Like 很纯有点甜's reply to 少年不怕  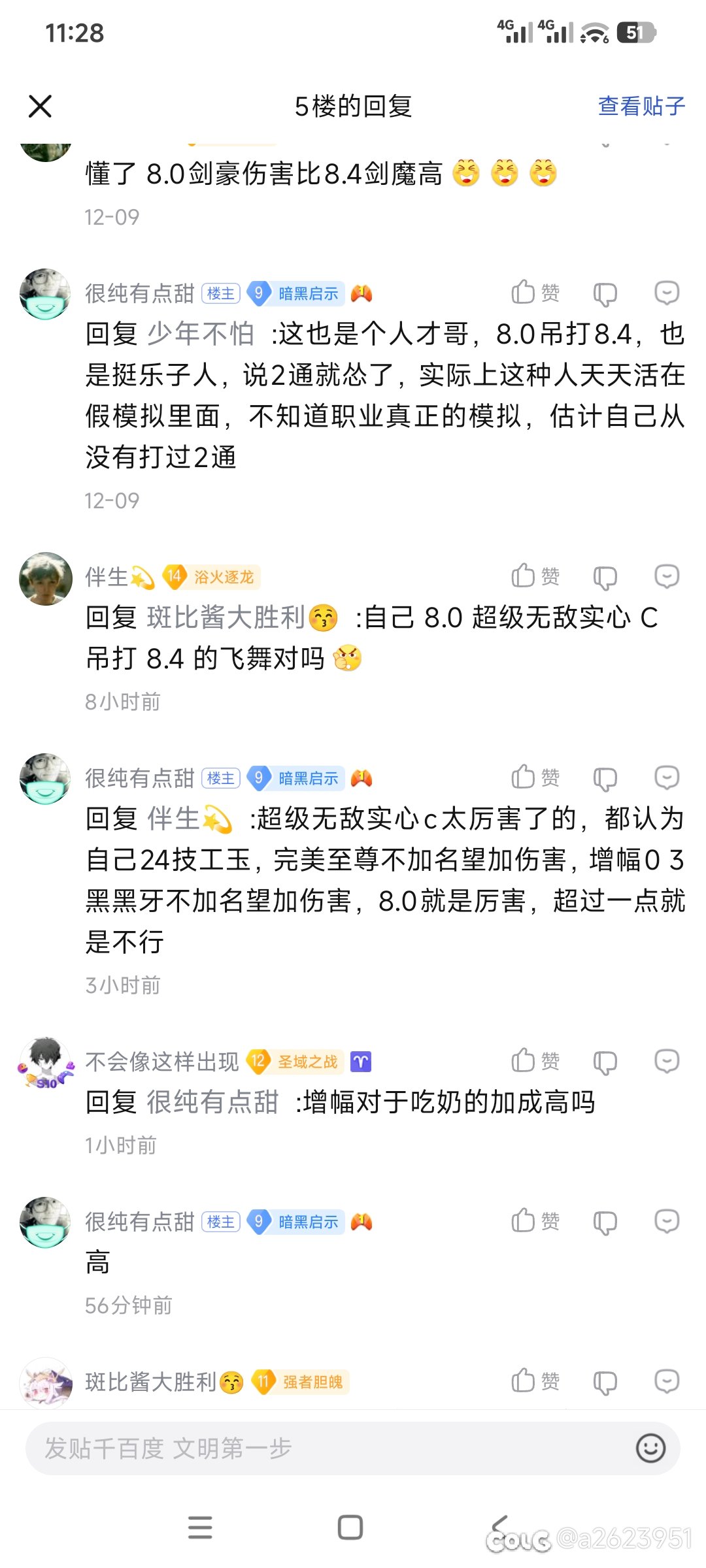pyautogui.click(x=535, y=293)
